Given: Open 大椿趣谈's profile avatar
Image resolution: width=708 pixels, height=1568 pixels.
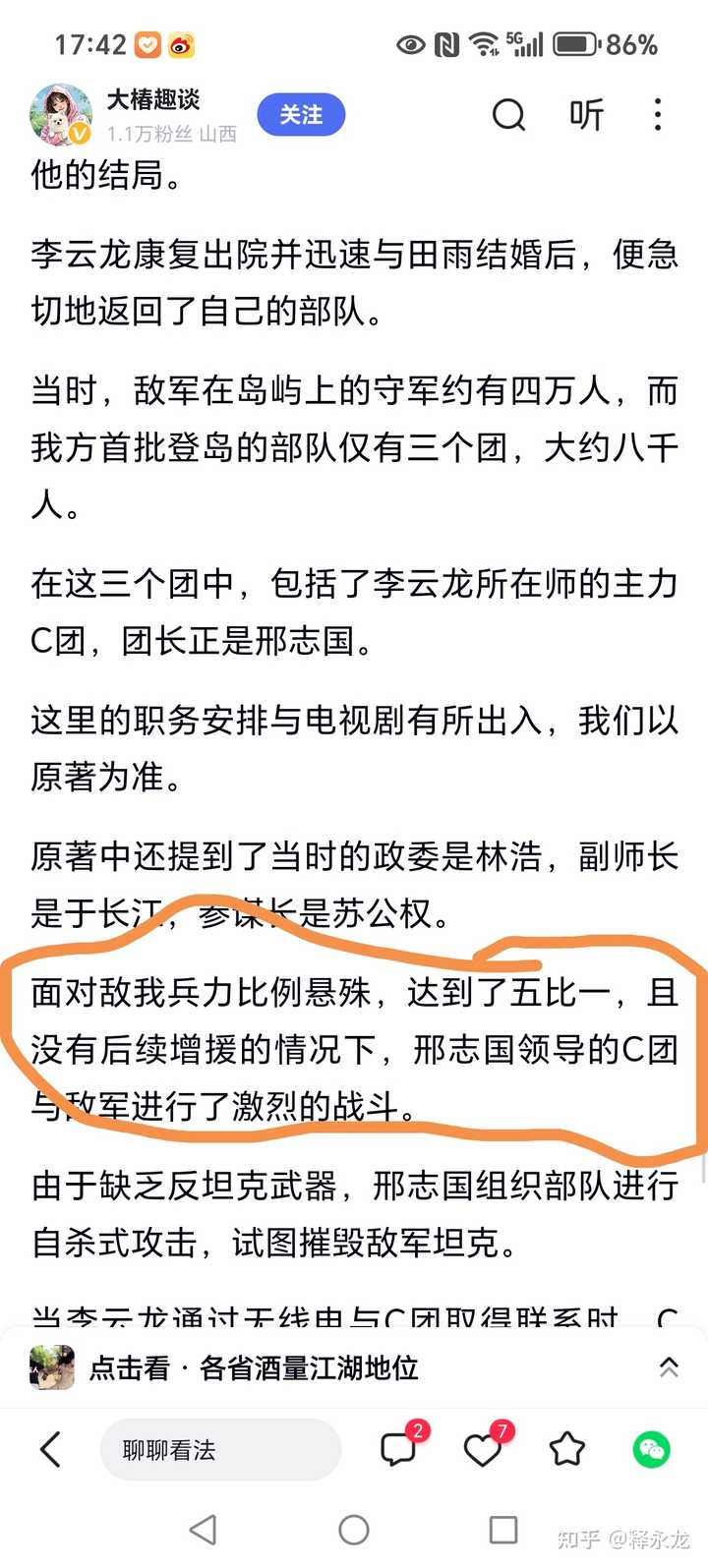Looking at the screenshot, I should 61,115.
